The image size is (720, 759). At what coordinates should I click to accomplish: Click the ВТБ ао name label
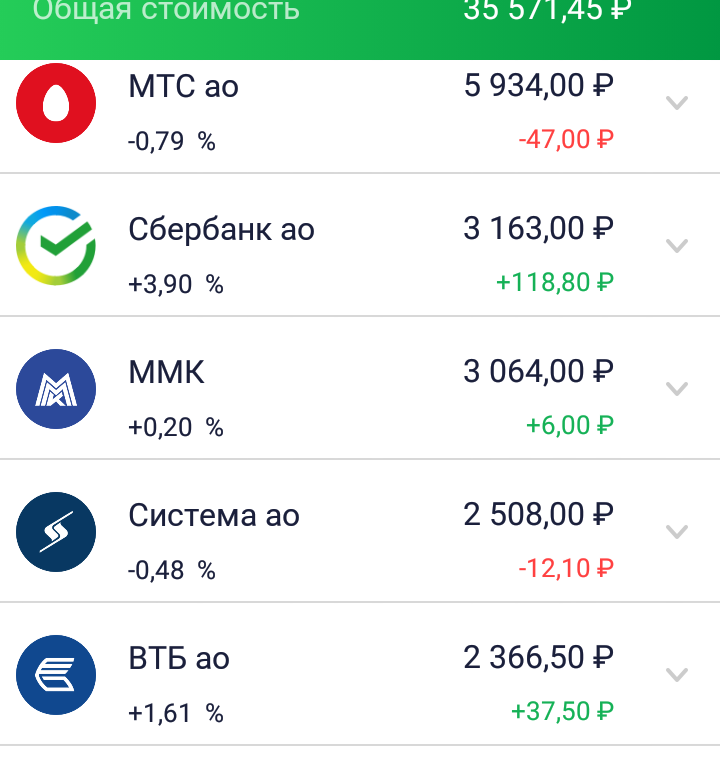tap(178, 658)
